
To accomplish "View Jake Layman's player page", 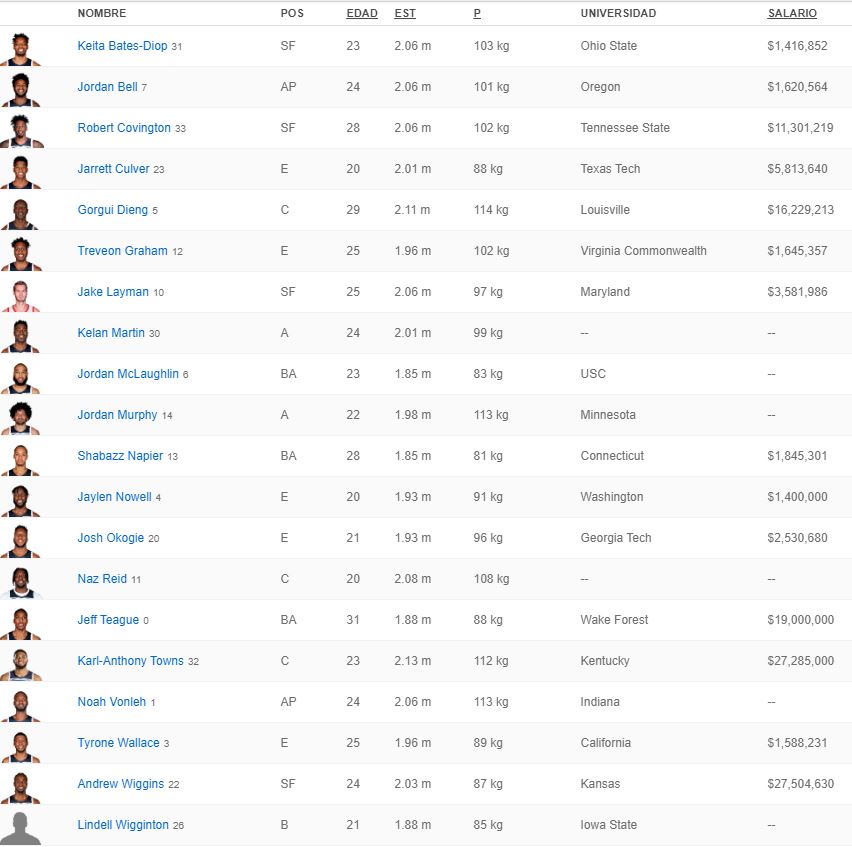I will click(112, 292).
